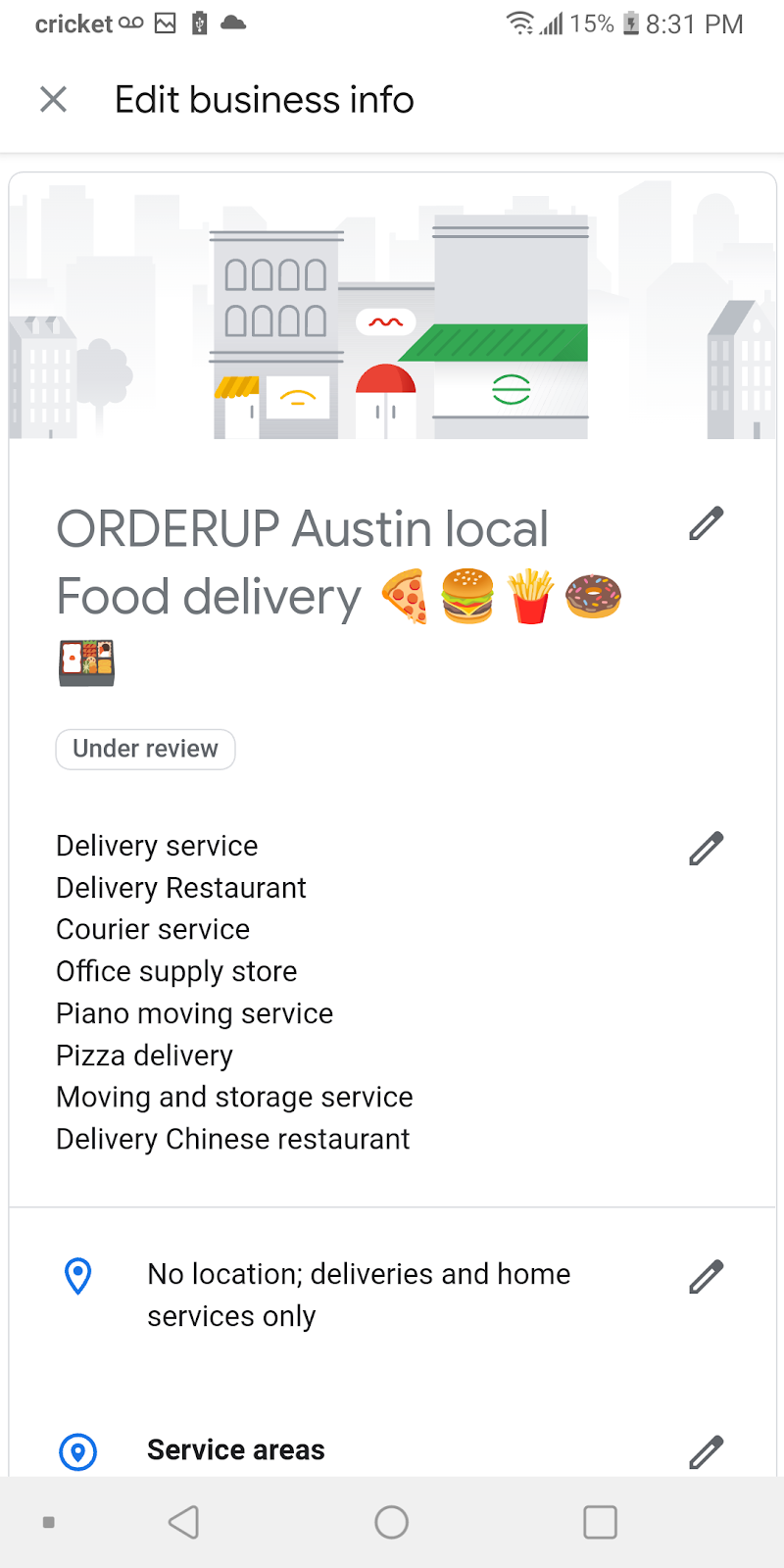Image resolution: width=784 pixels, height=1568 pixels.
Task: Edit the business location setting
Action: pos(706,1277)
